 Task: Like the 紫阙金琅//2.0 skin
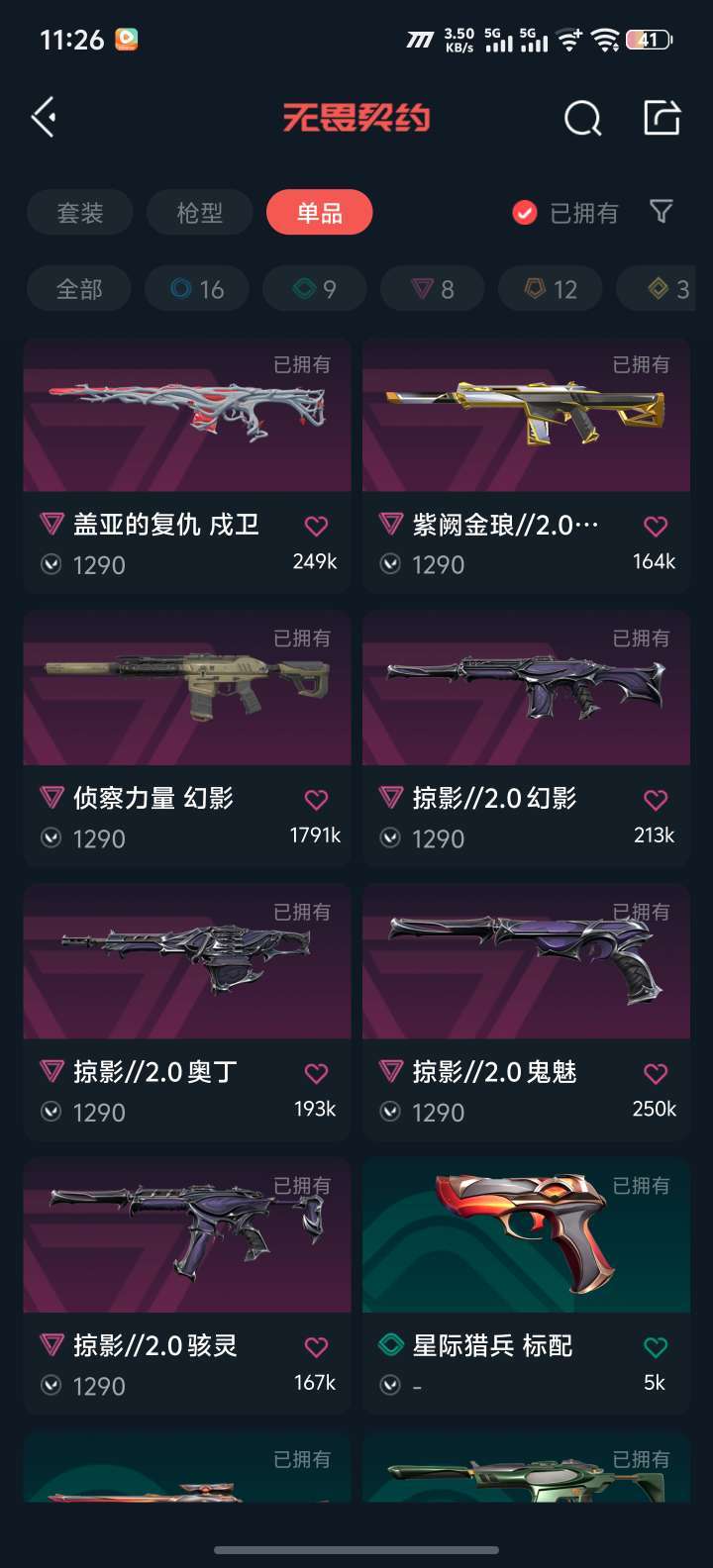point(656,526)
